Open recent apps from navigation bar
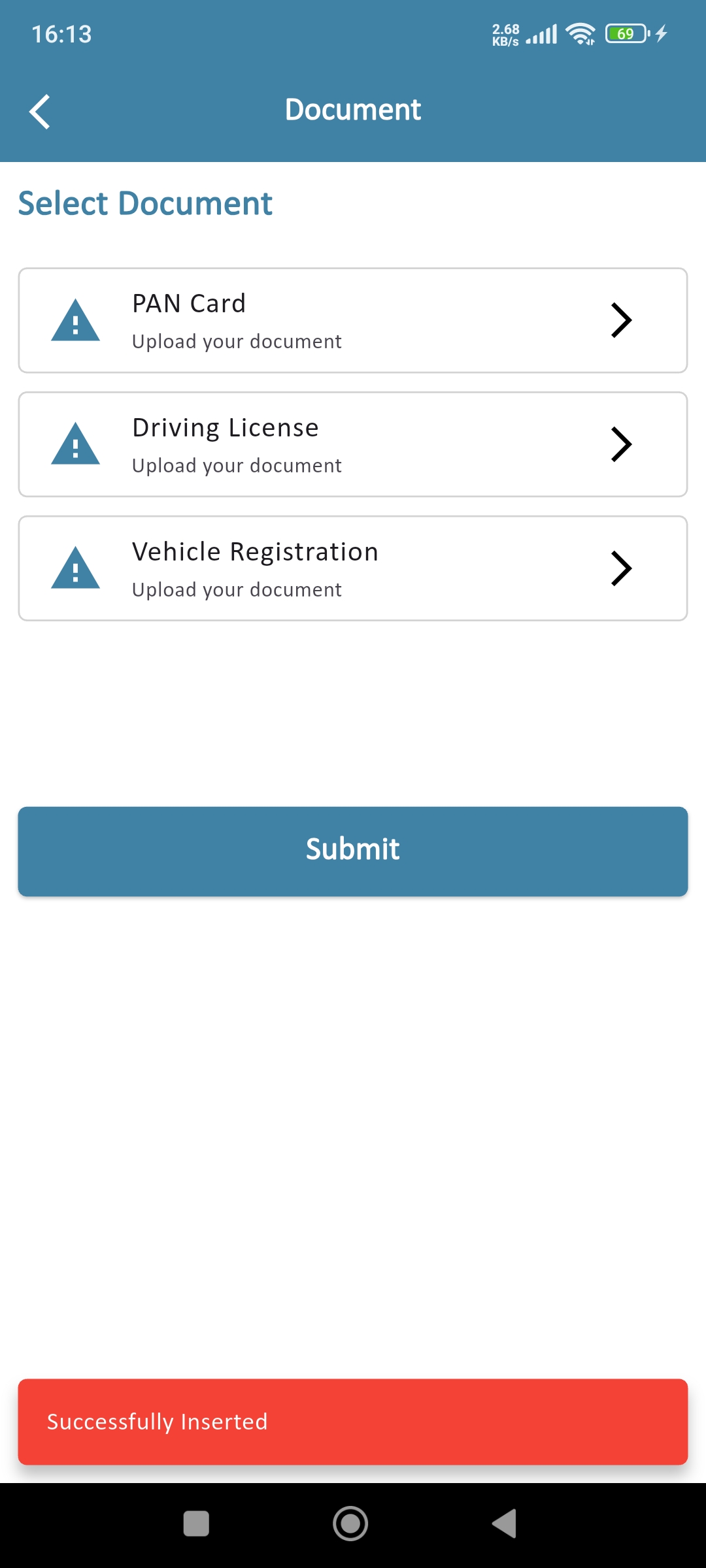Image resolution: width=706 pixels, height=1568 pixels. (196, 1524)
